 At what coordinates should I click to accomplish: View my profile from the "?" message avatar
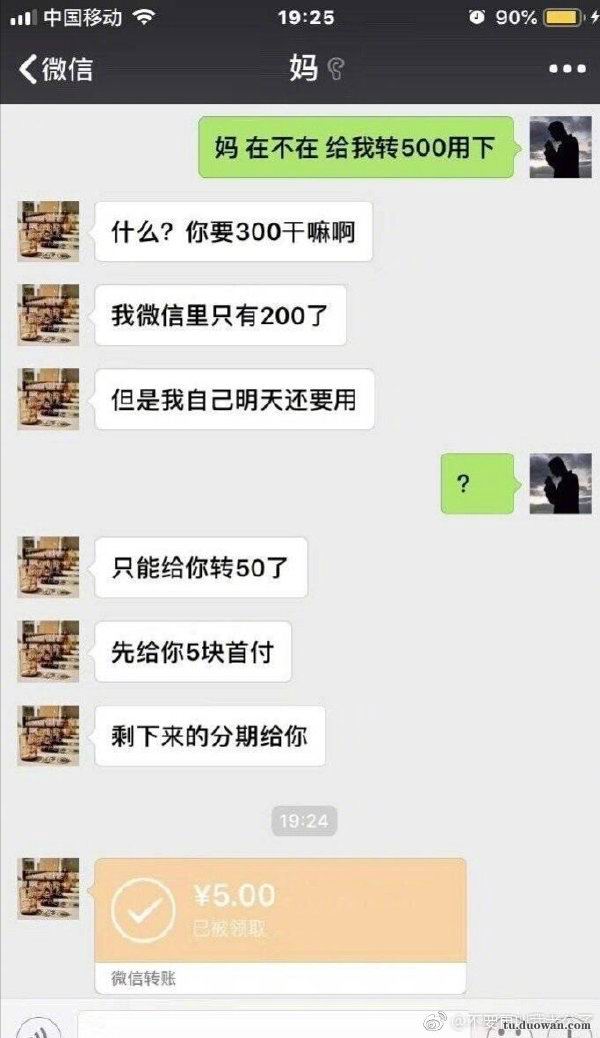[x=560, y=484]
